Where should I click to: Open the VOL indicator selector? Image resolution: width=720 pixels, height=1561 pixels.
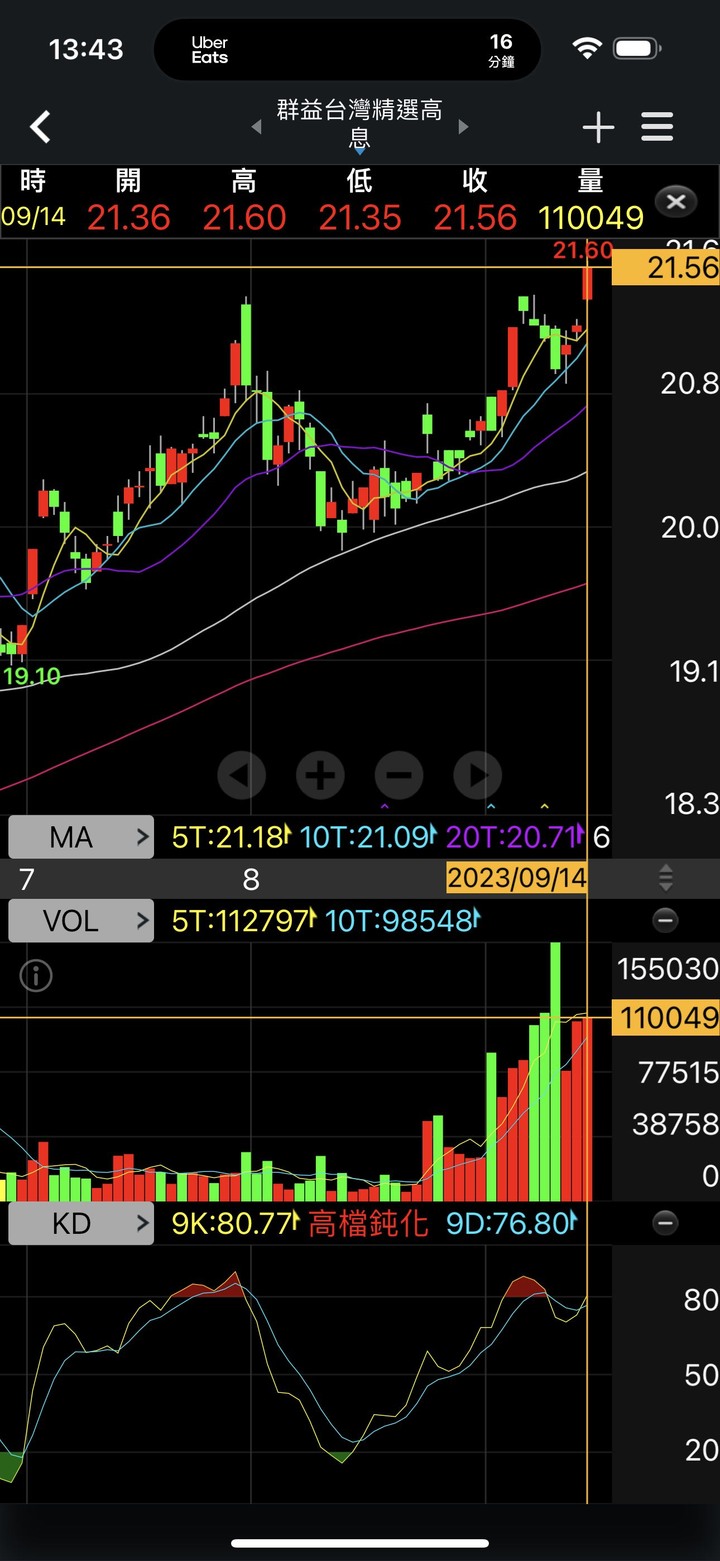click(81, 920)
